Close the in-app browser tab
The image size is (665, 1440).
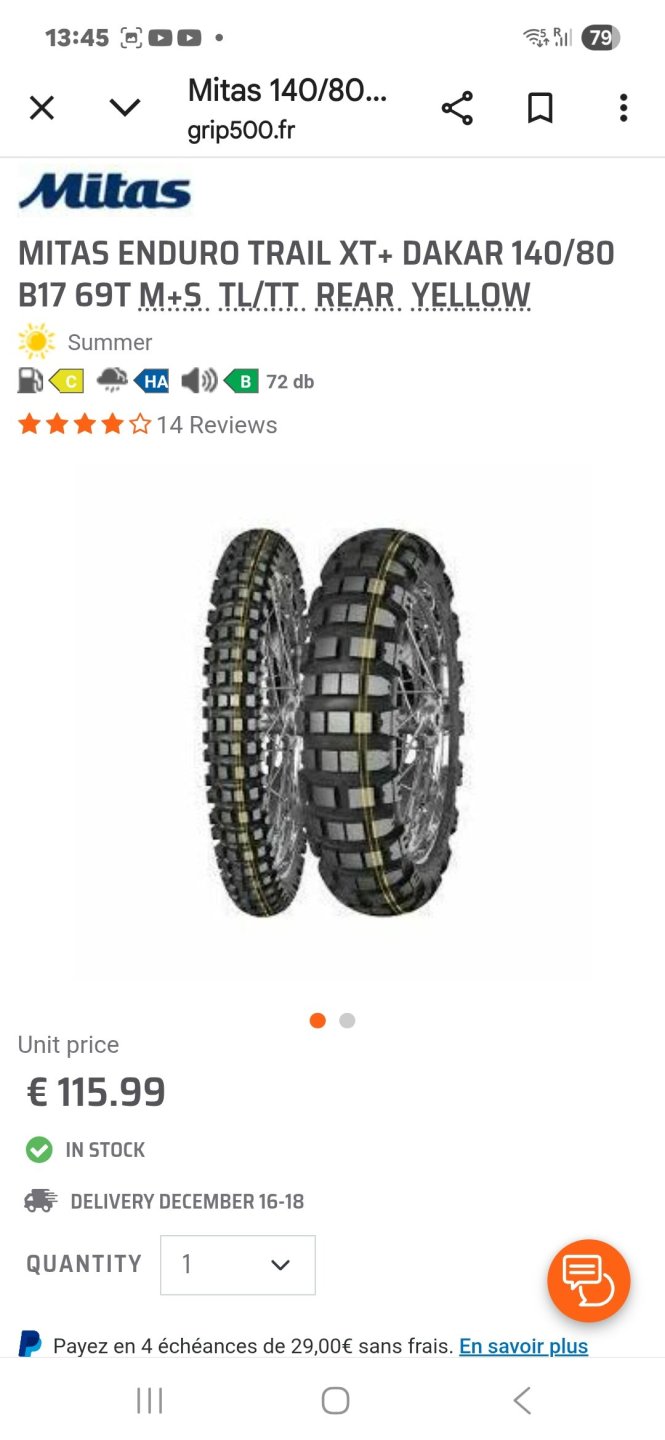[x=41, y=108]
